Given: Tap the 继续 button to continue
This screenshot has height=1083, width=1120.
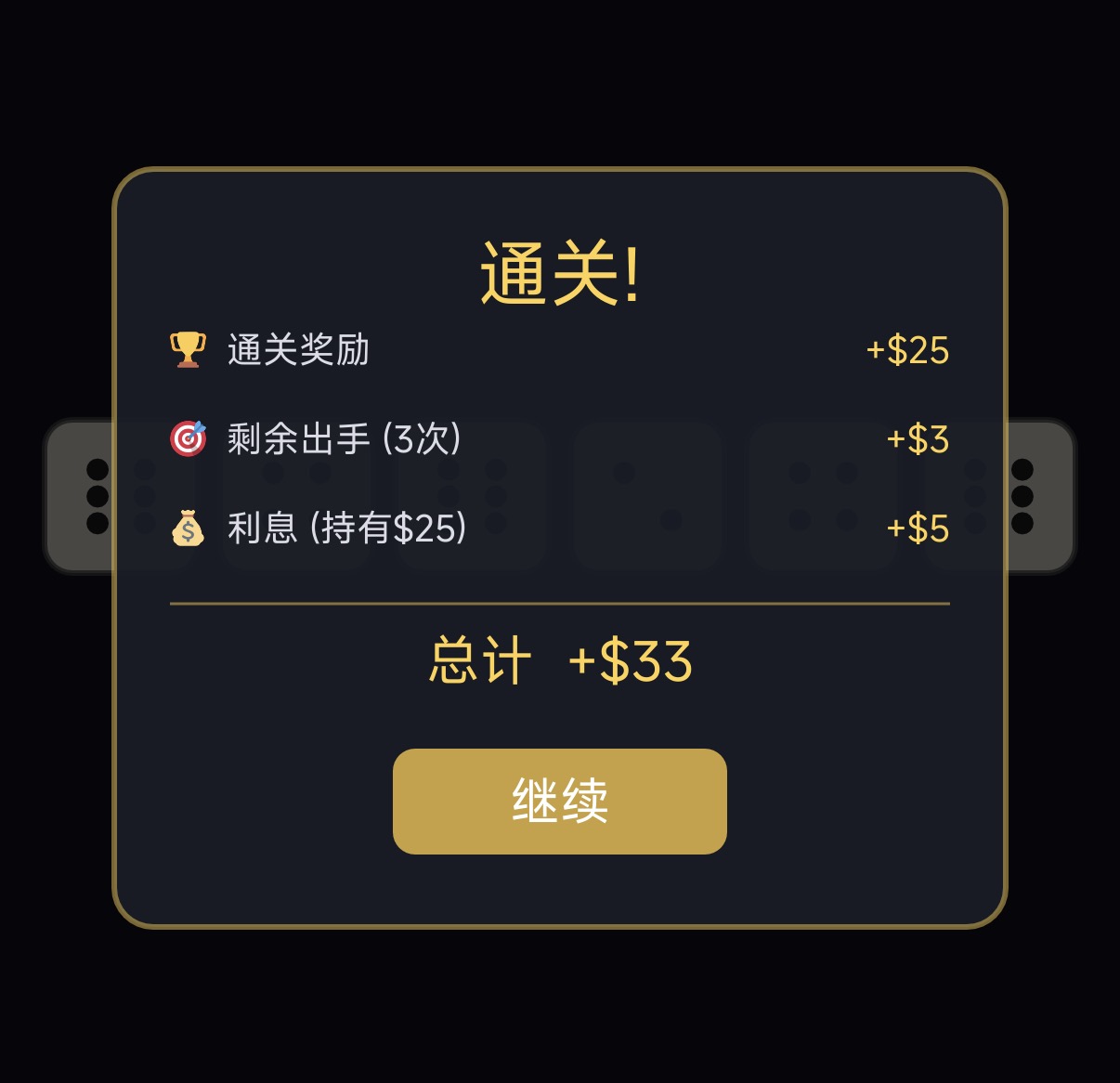Looking at the screenshot, I should click(x=559, y=801).
